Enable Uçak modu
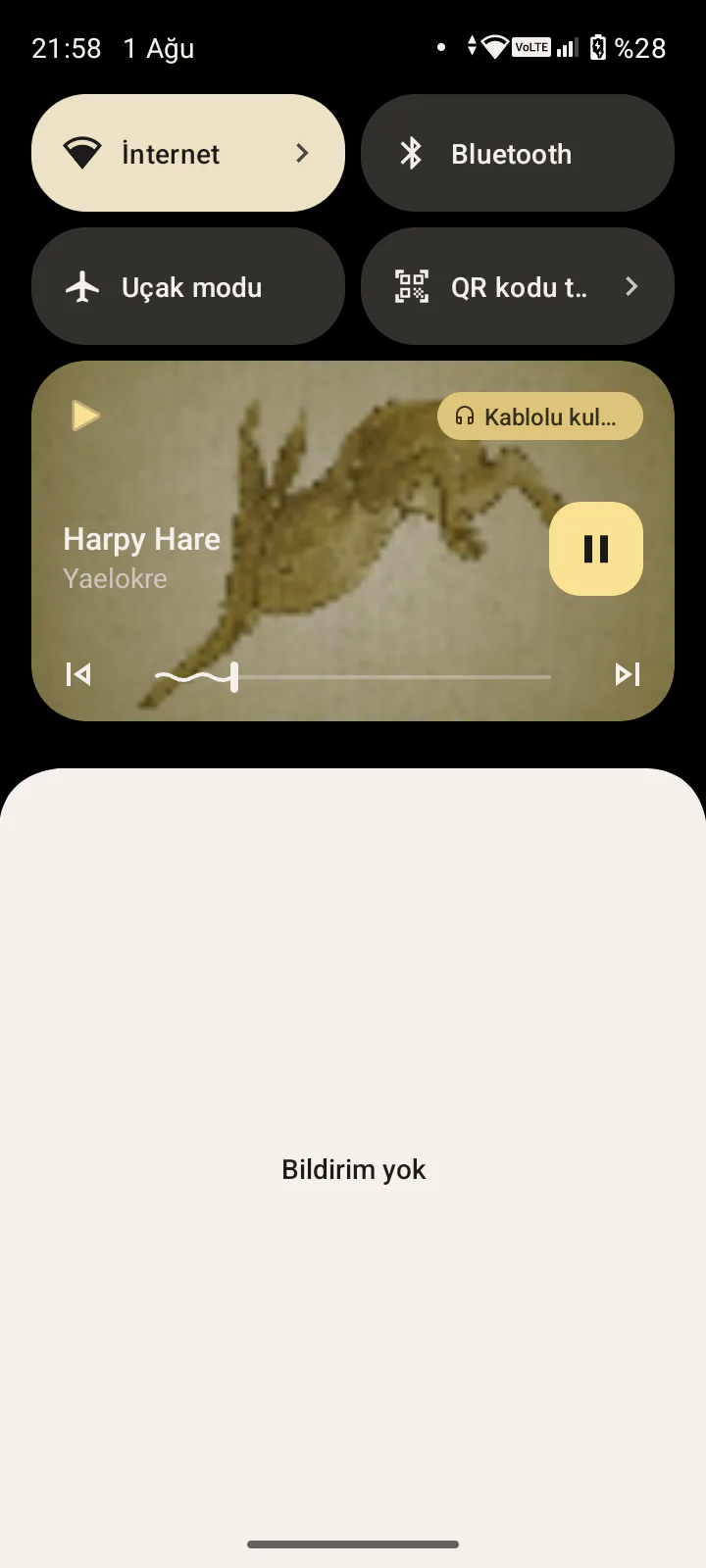Image resolution: width=706 pixels, height=1568 pixels. pos(188,286)
